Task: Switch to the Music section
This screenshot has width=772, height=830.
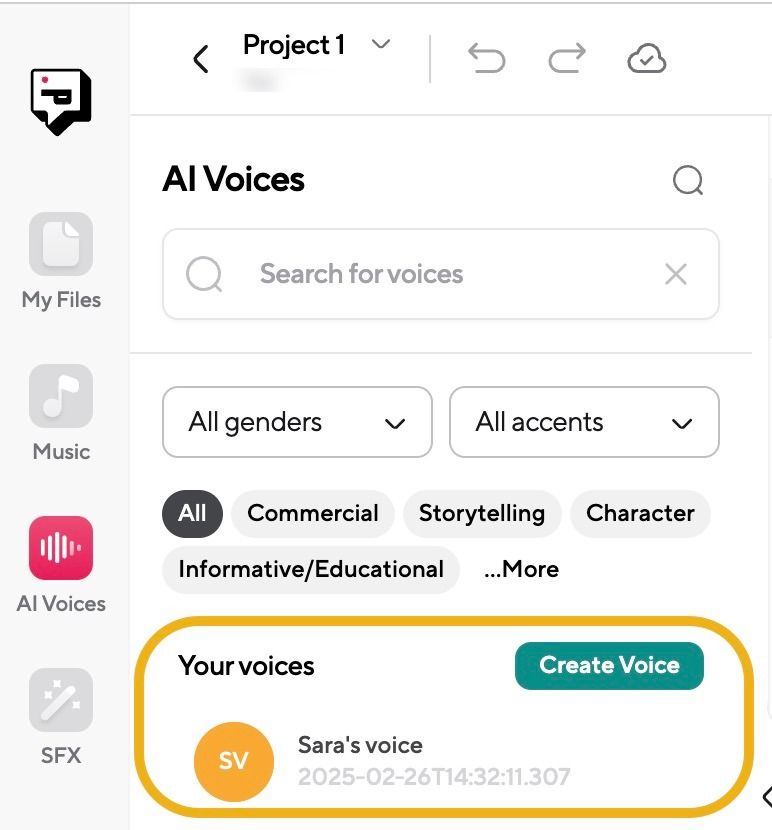Action: tap(61, 414)
